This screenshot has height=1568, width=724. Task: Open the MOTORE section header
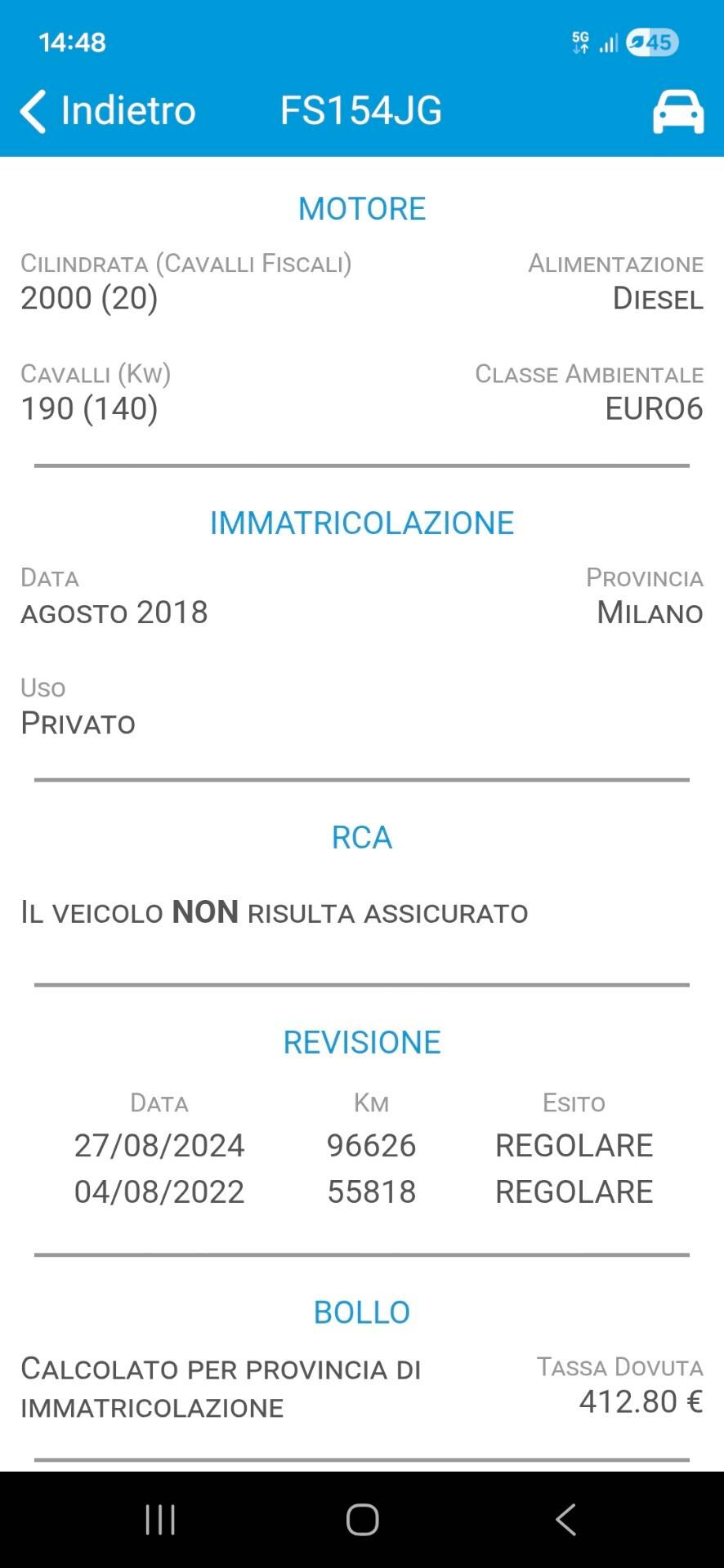(x=362, y=208)
